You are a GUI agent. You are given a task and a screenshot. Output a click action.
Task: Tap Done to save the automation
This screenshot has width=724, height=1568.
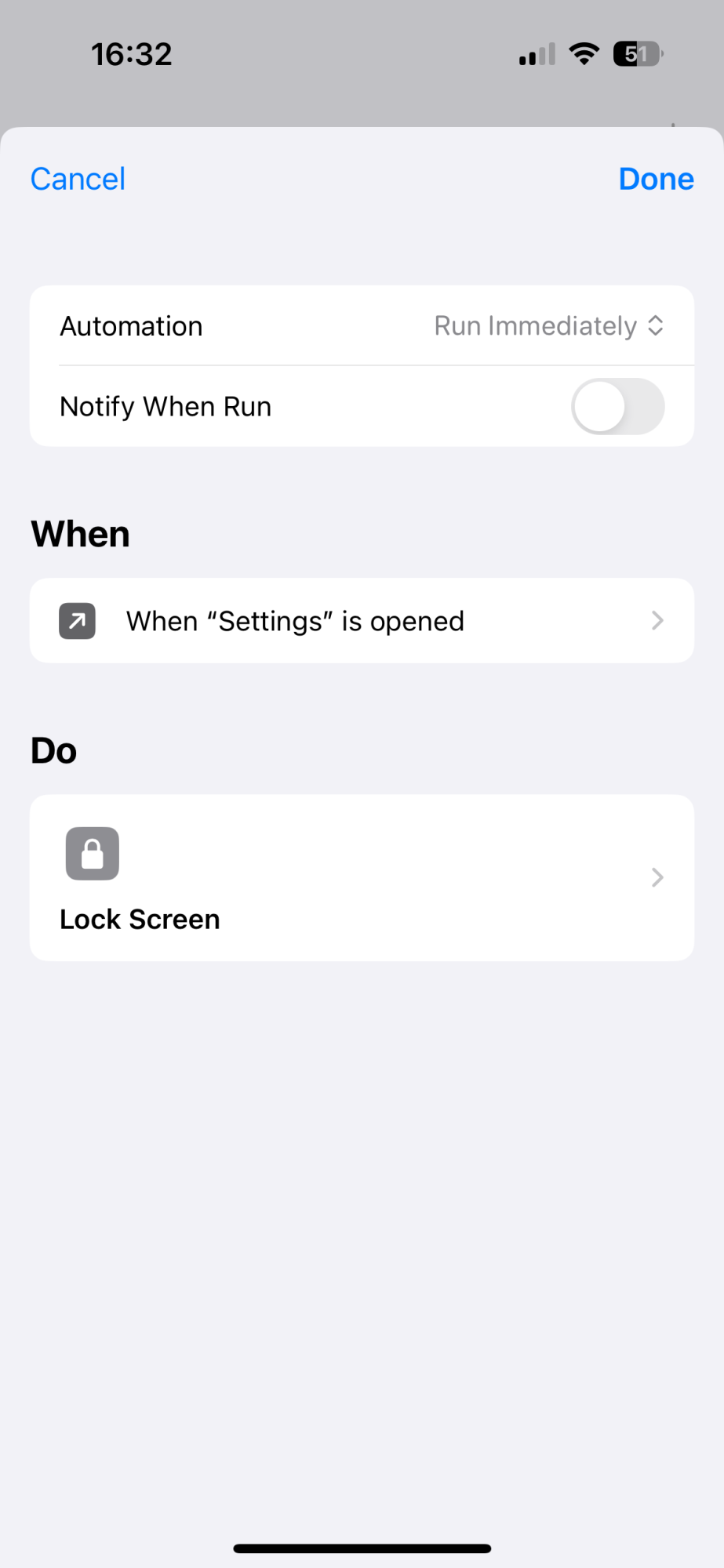(x=656, y=179)
